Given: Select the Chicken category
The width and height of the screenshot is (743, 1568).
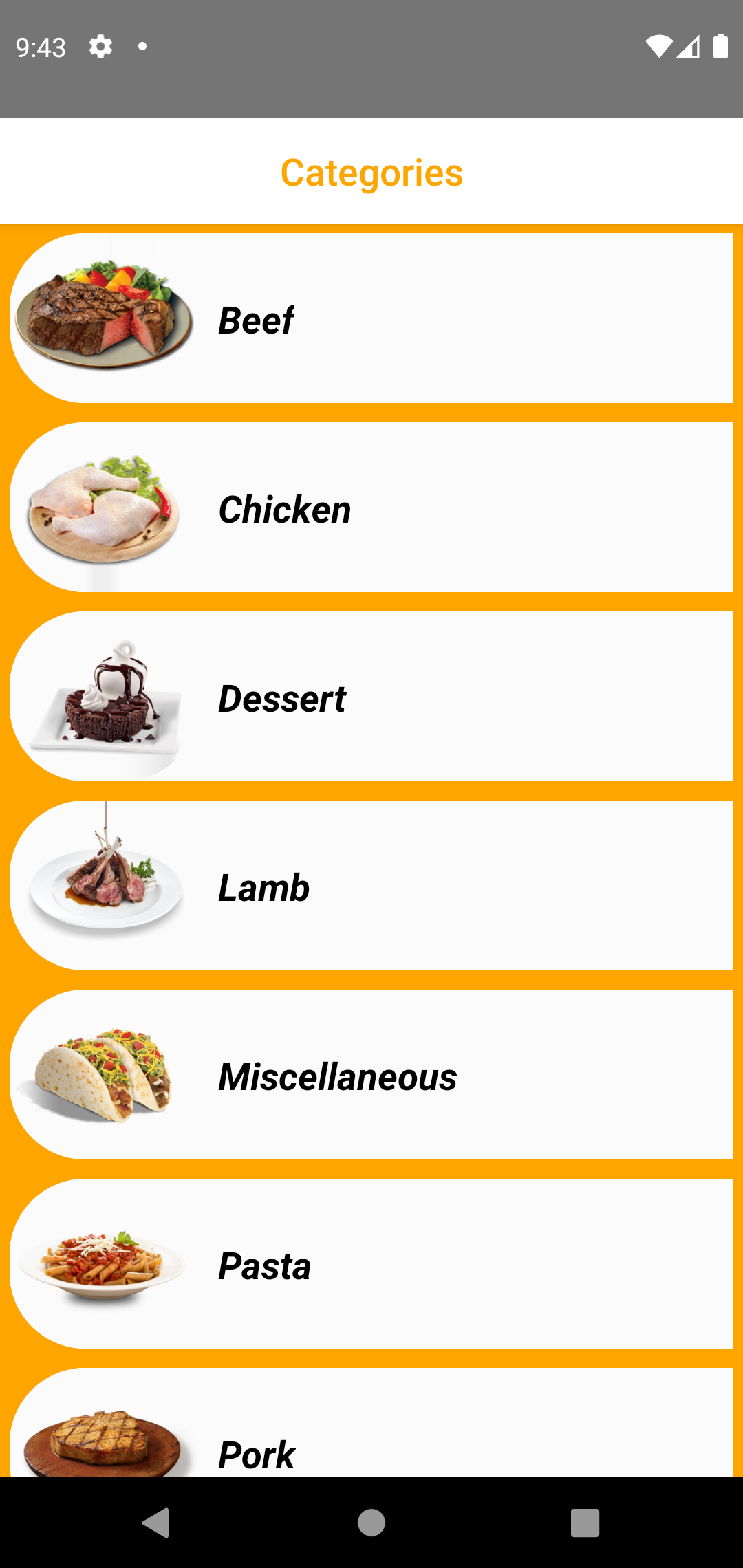Looking at the screenshot, I should 371,508.
